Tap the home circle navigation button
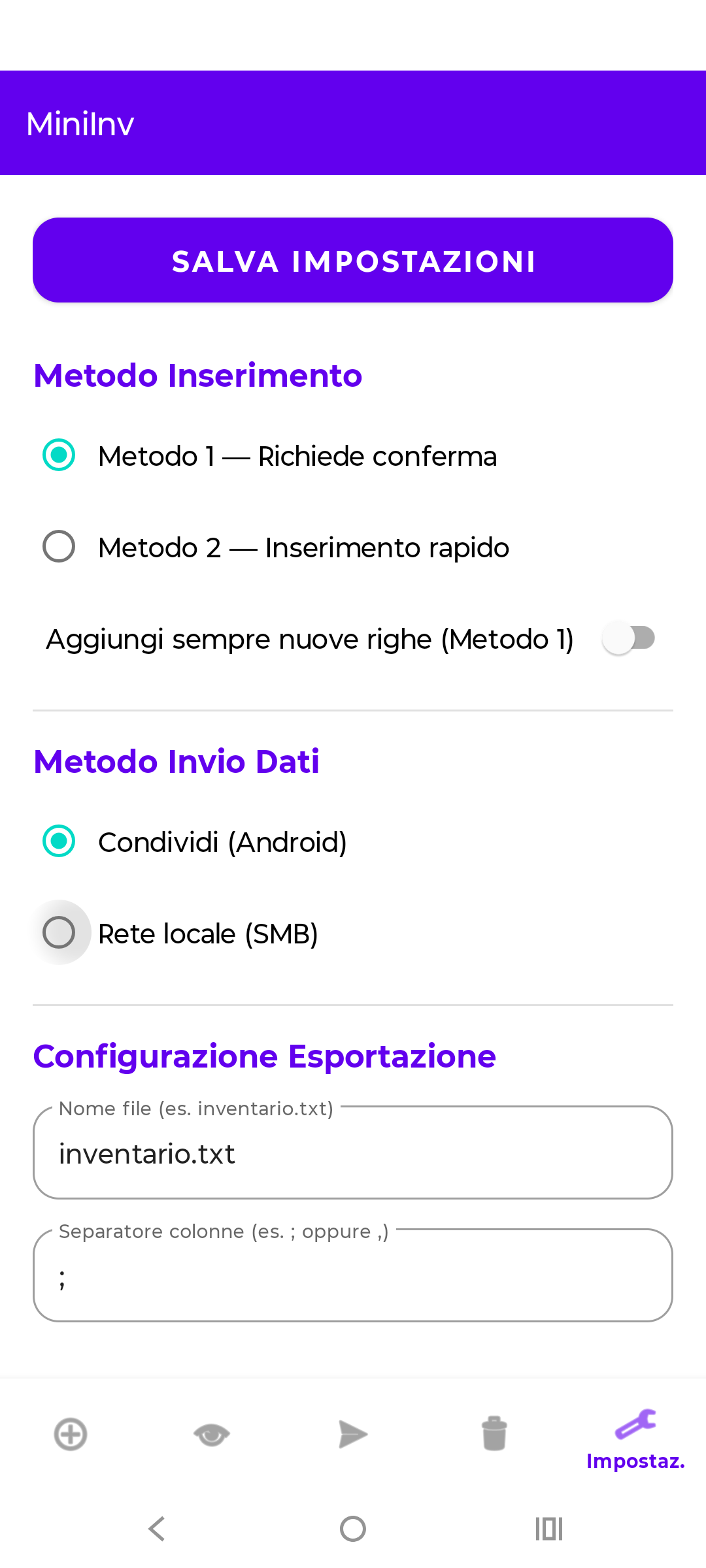706x1568 pixels. click(x=352, y=1529)
